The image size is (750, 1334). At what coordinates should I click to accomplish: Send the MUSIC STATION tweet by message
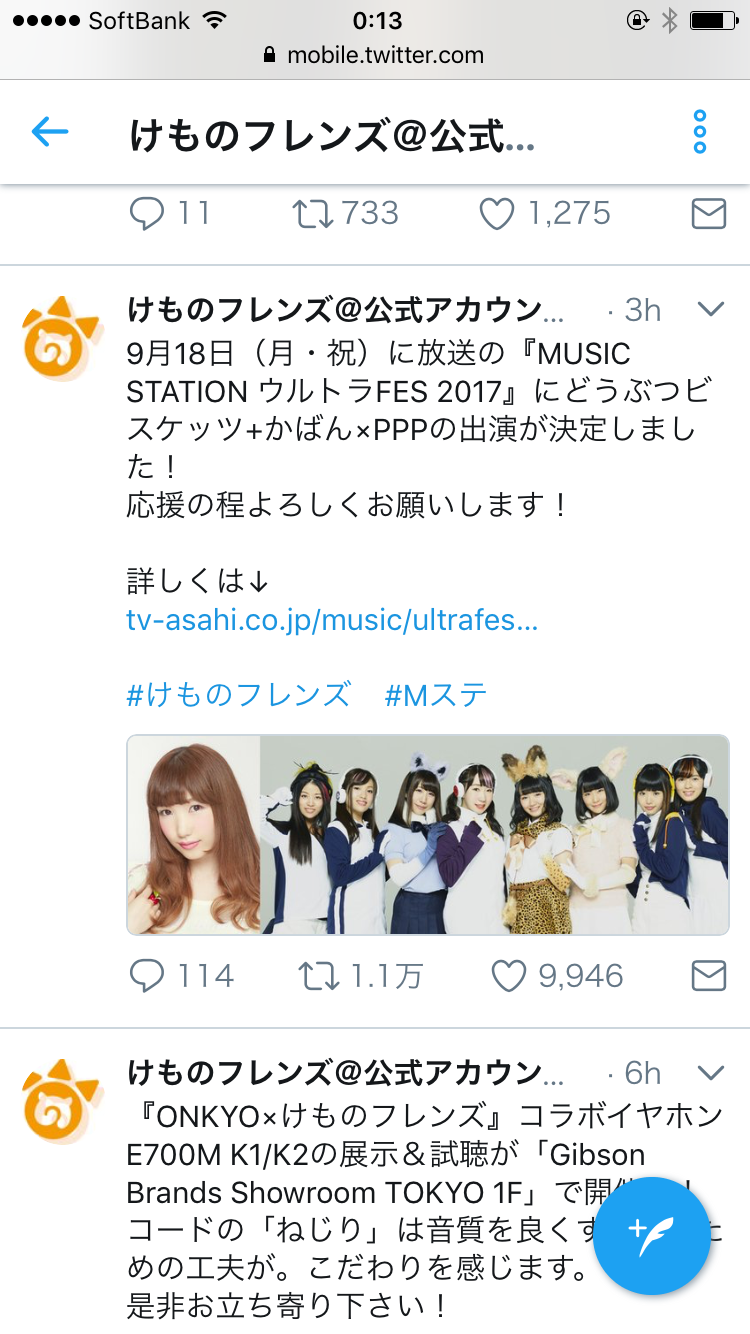pyautogui.click(x=708, y=976)
